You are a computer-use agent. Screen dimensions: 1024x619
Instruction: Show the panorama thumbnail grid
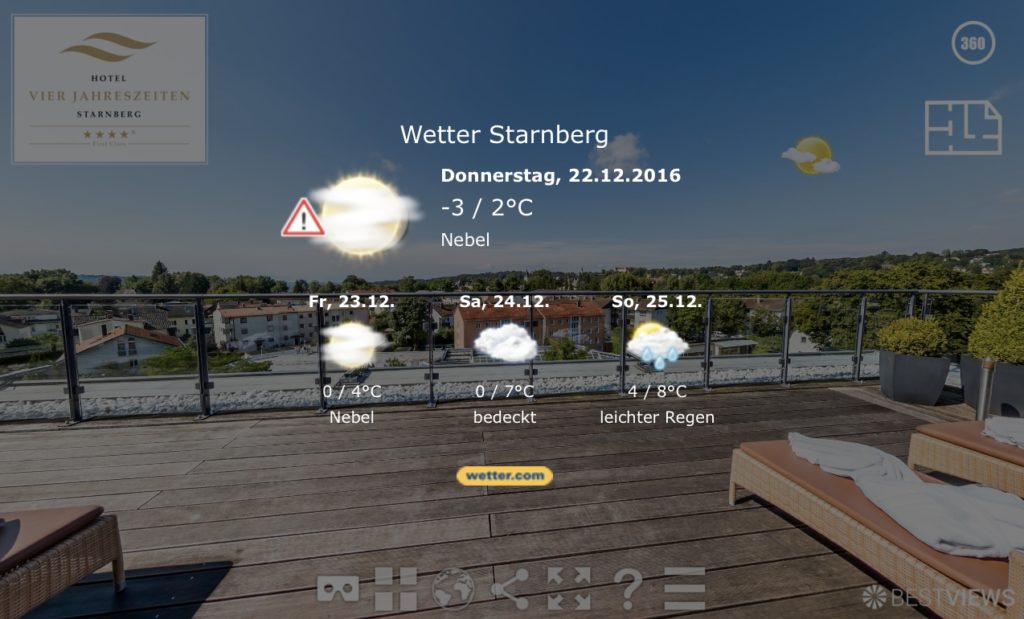point(396,589)
